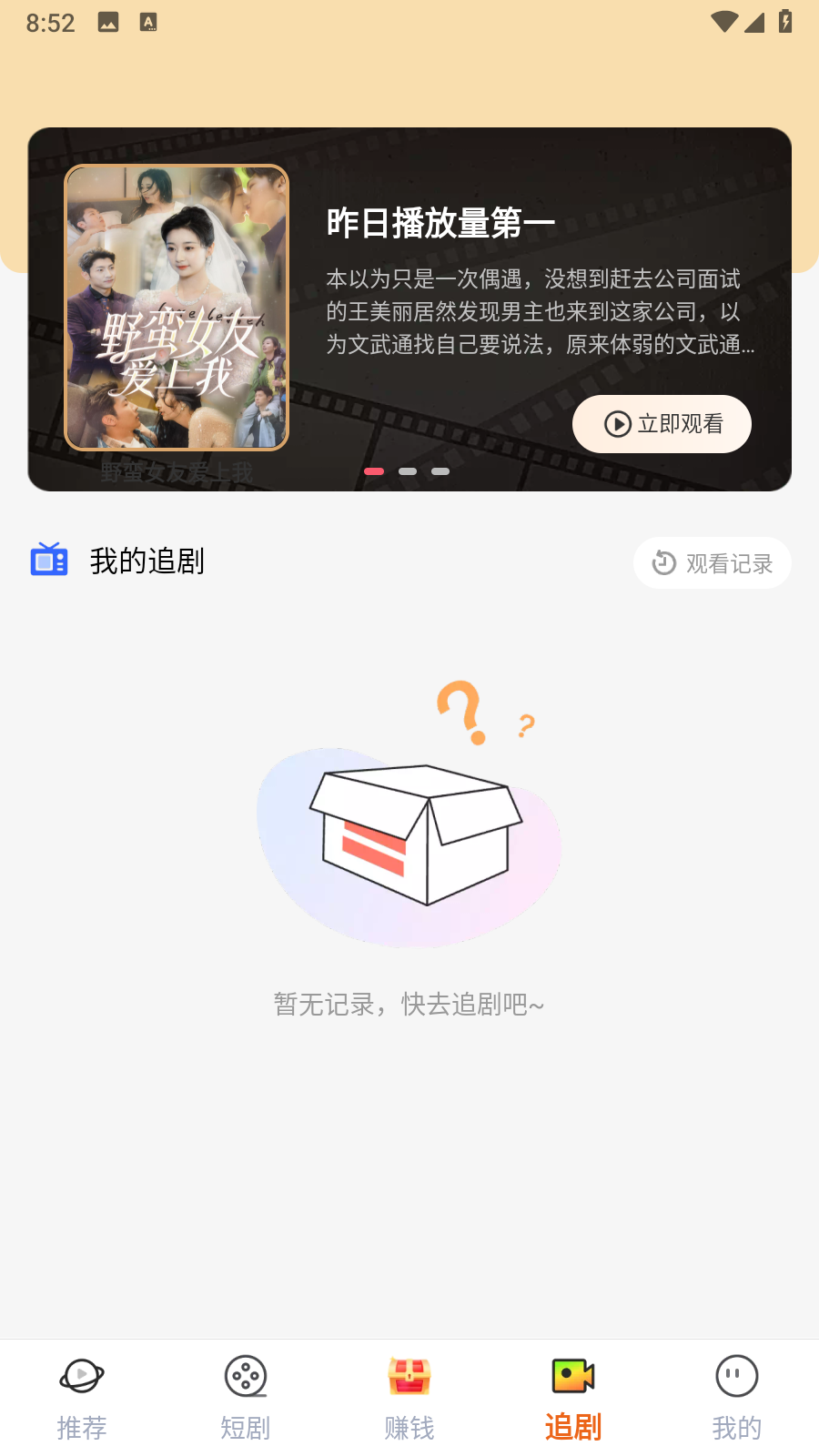This screenshot has width=819, height=1456.
Task: Tap the 立即观看 play button
Action: point(662,424)
